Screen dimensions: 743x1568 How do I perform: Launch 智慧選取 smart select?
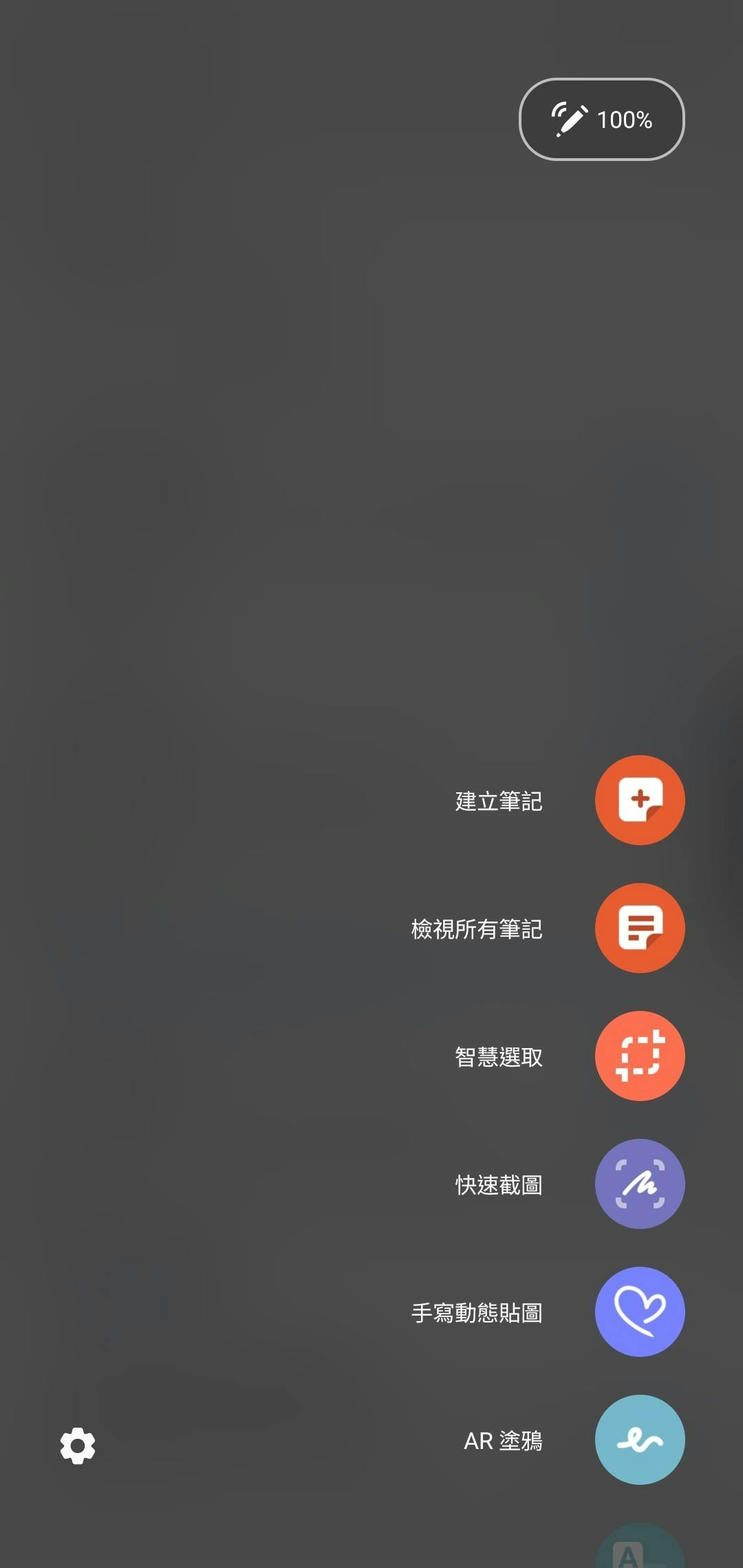click(639, 1056)
